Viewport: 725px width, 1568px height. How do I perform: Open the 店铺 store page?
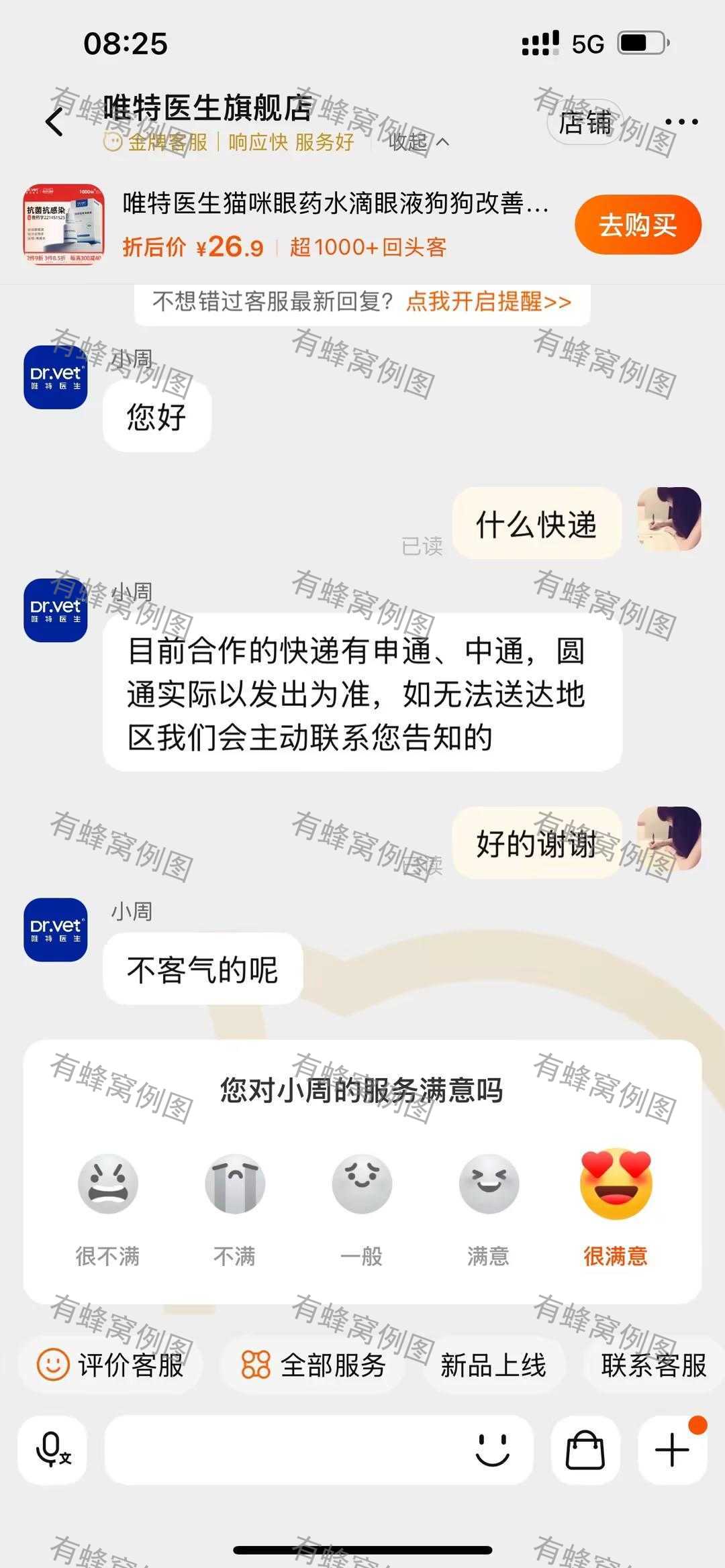(586, 122)
